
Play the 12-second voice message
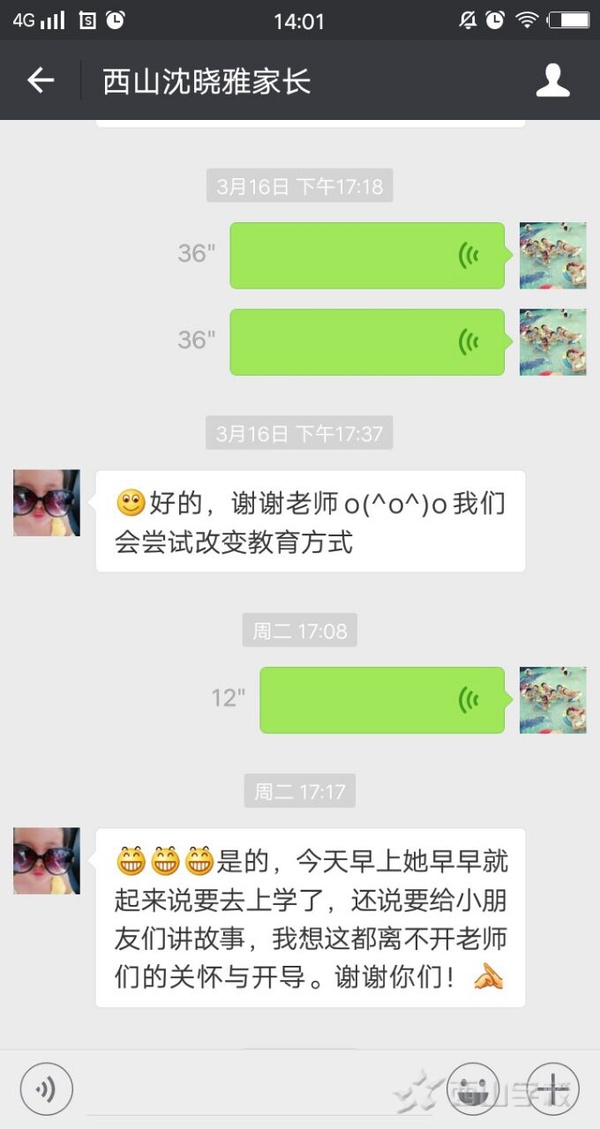(x=382, y=698)
